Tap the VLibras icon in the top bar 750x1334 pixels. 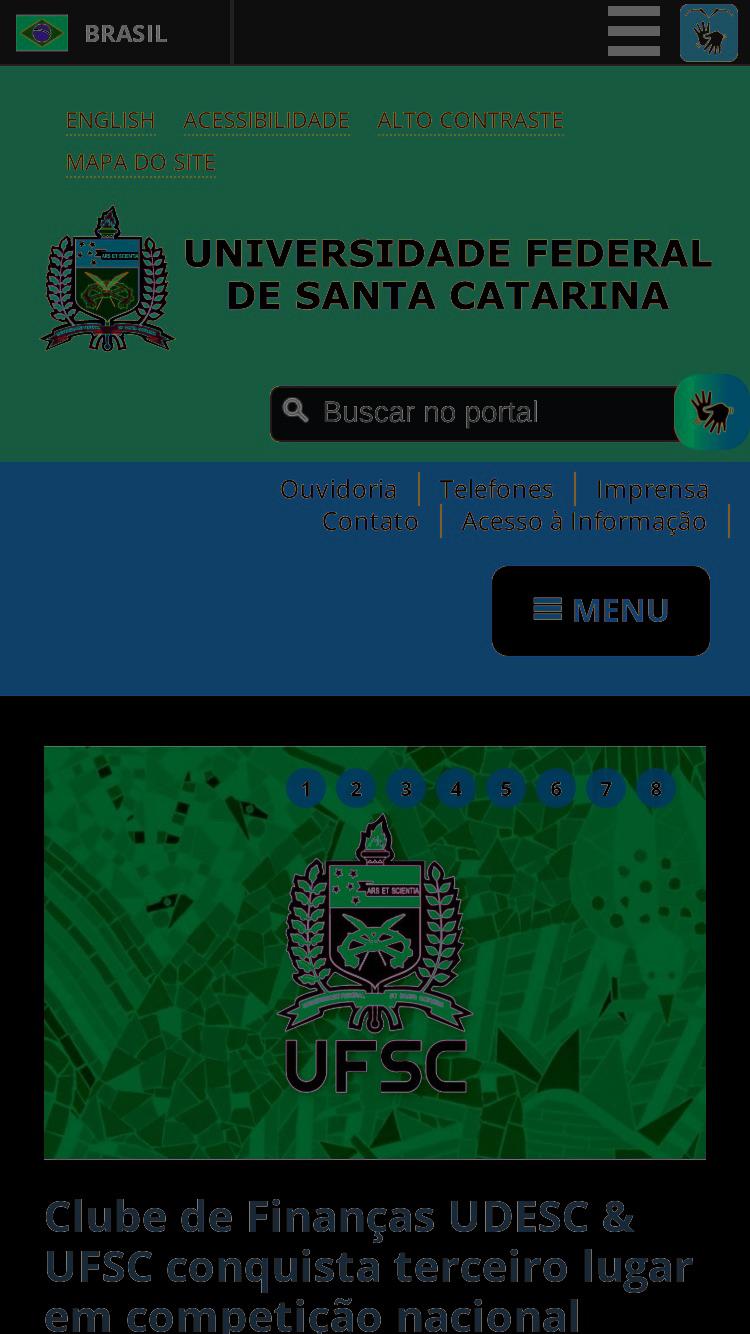709,33
